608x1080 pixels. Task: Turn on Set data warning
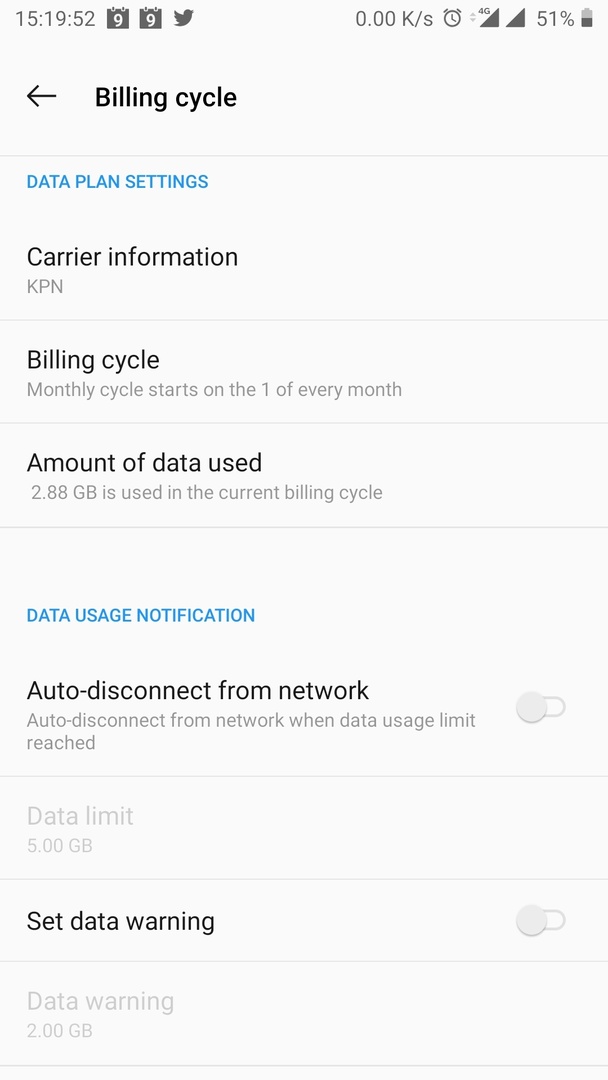[x=541, y=921]
